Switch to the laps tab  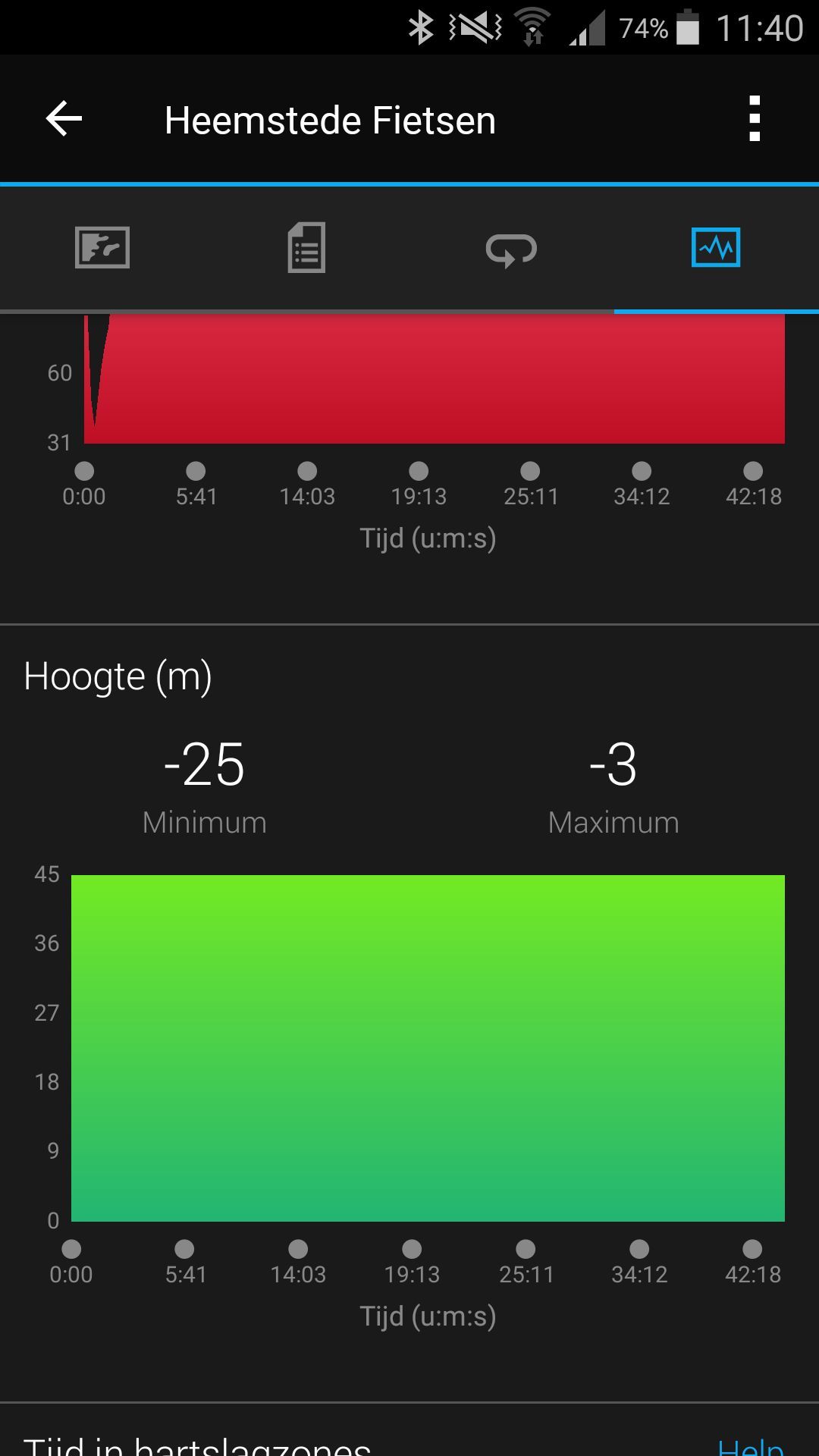pos(512,249)
